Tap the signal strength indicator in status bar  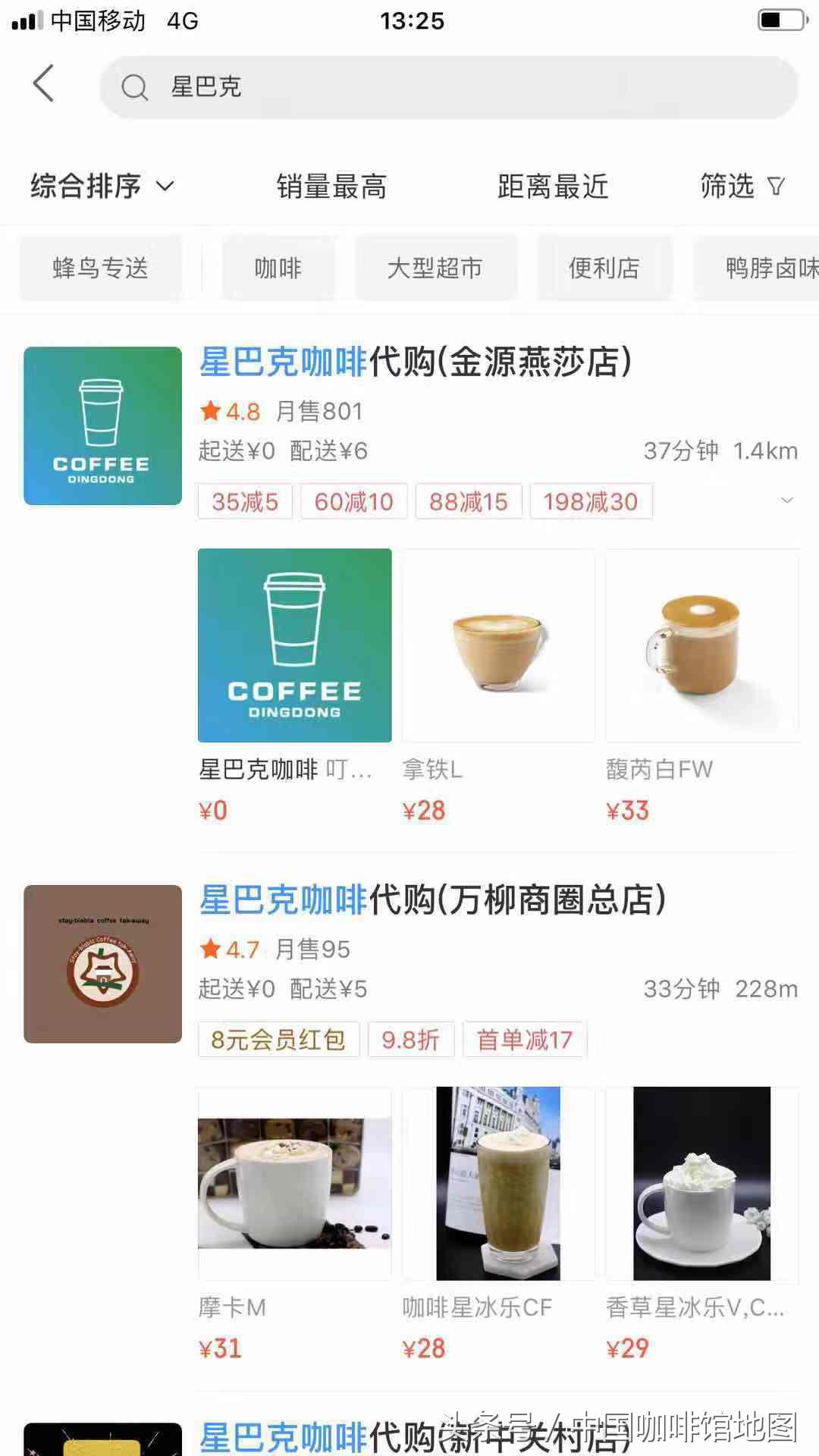click(x=25, y=20)
